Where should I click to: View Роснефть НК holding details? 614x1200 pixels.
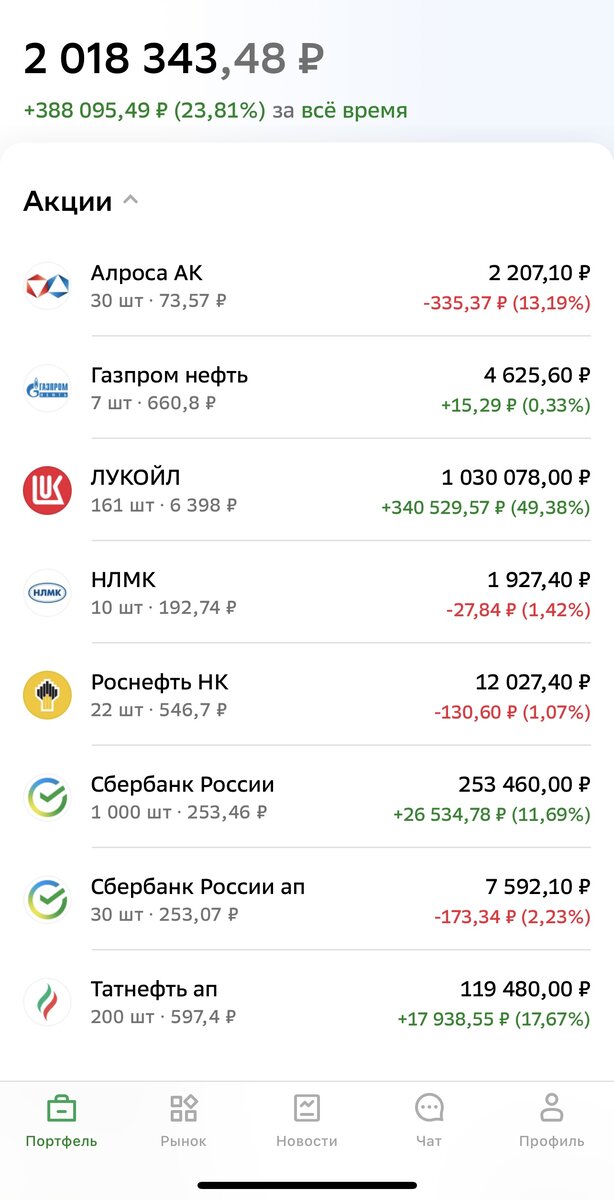(x=306, y=694)
